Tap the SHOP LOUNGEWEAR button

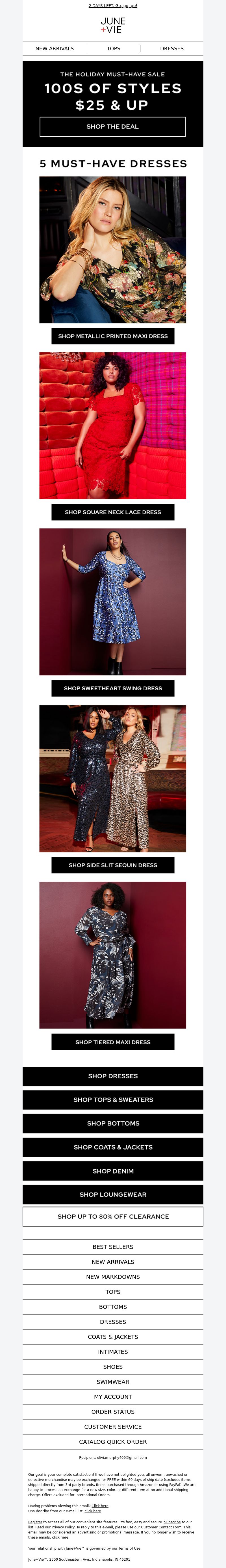113,1195
